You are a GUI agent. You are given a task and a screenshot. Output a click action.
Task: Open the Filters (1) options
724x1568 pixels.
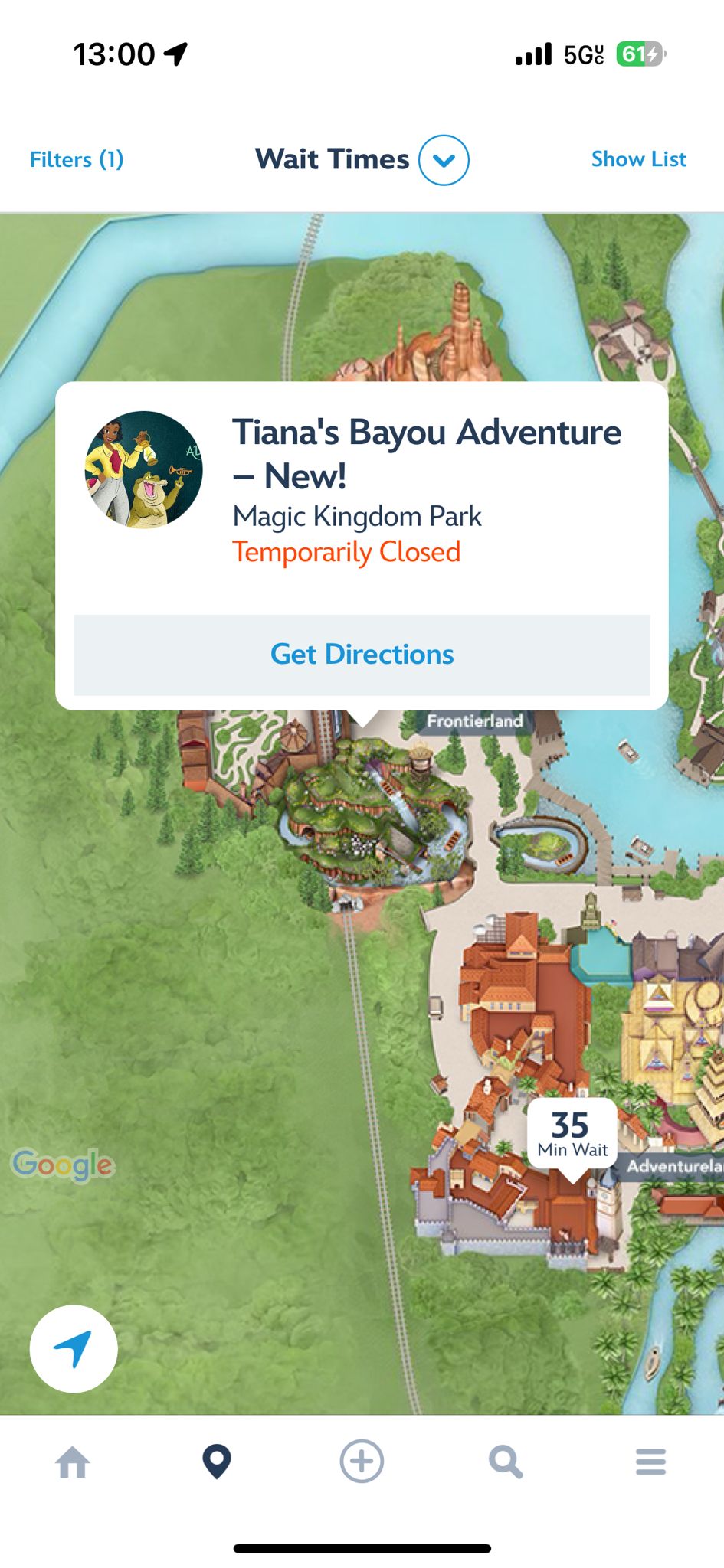click(77, 159)
